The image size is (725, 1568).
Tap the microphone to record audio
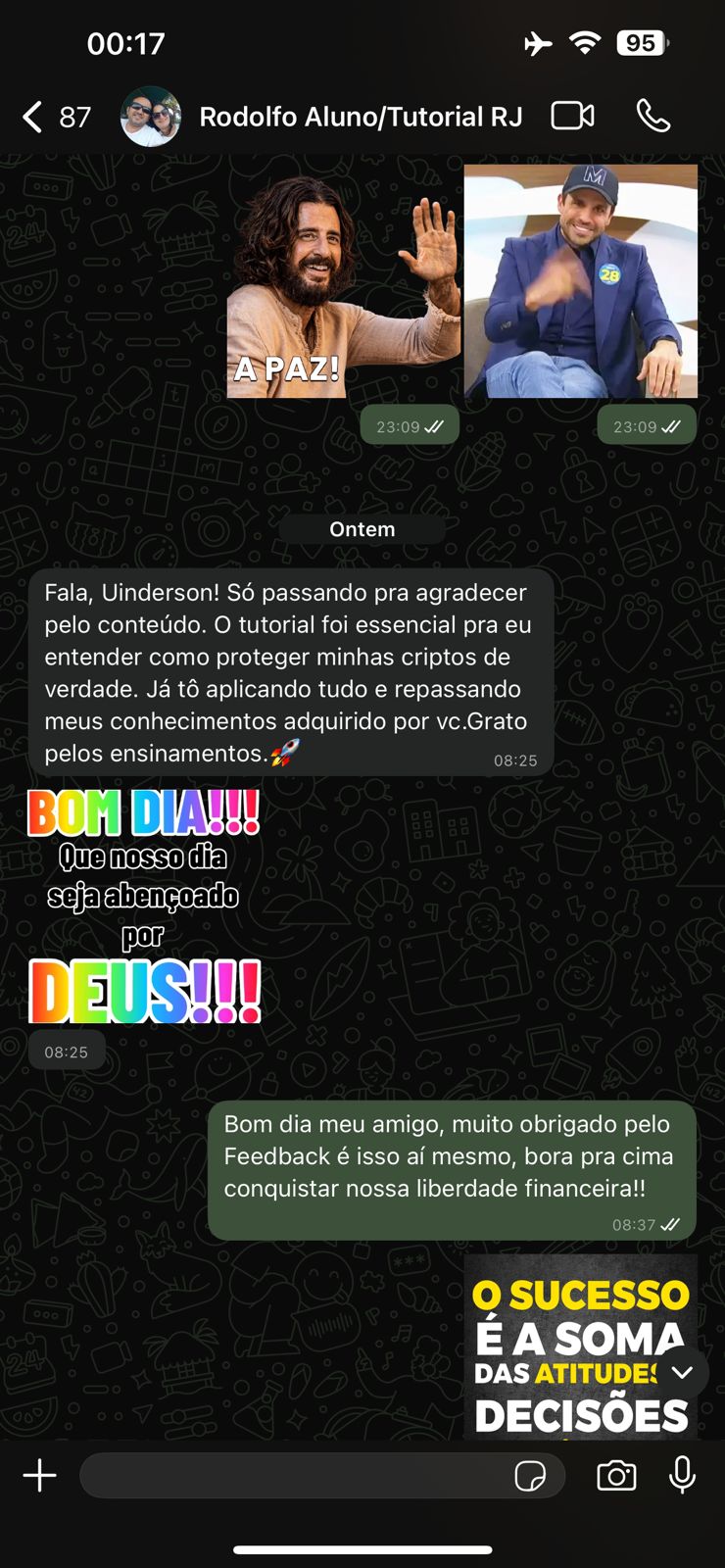pyautogui.click(x=683, y=1475)
